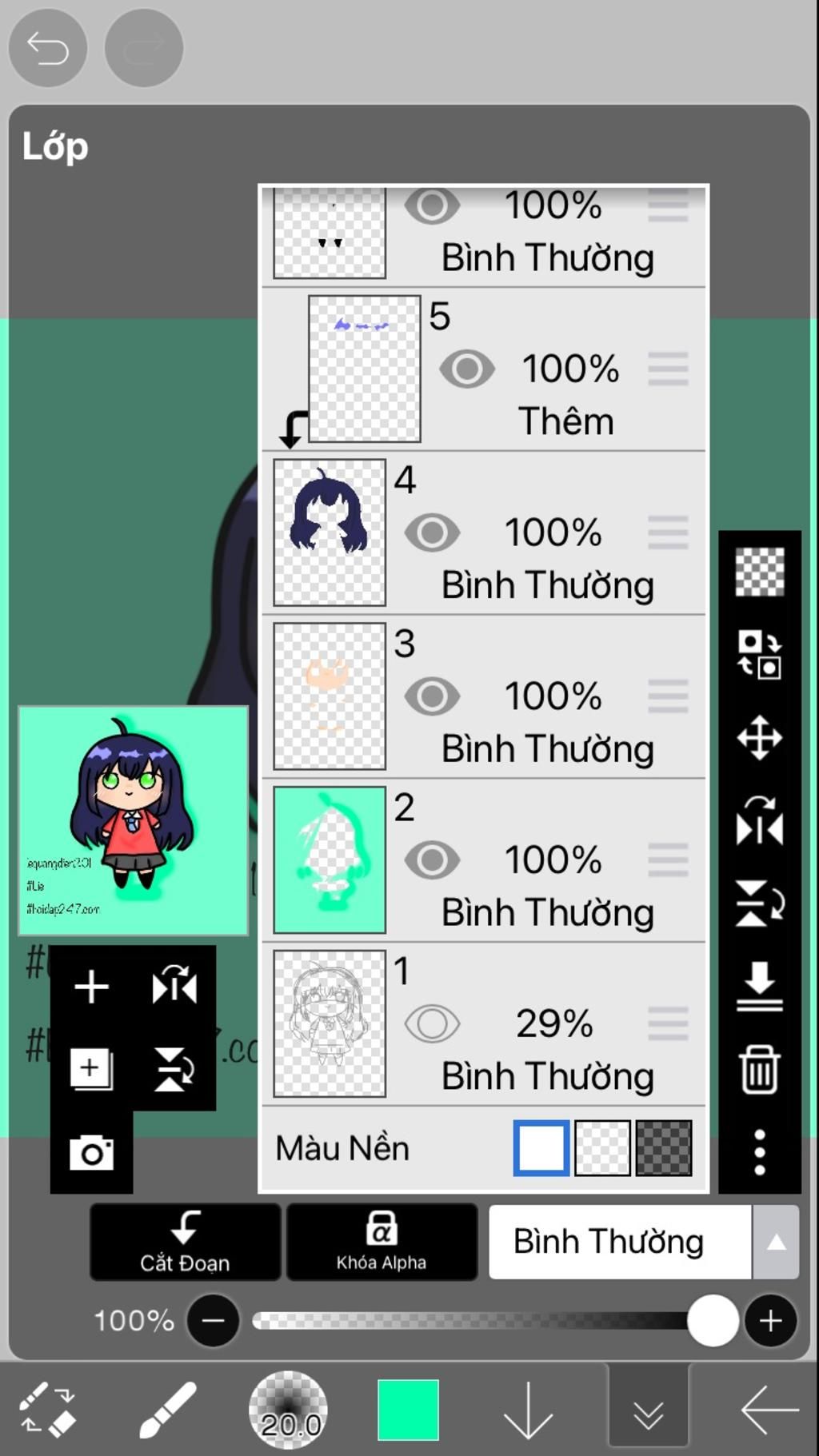Enable Khóa Alpha lock
819x1456 pixels.
click(x=382, y=1242)
